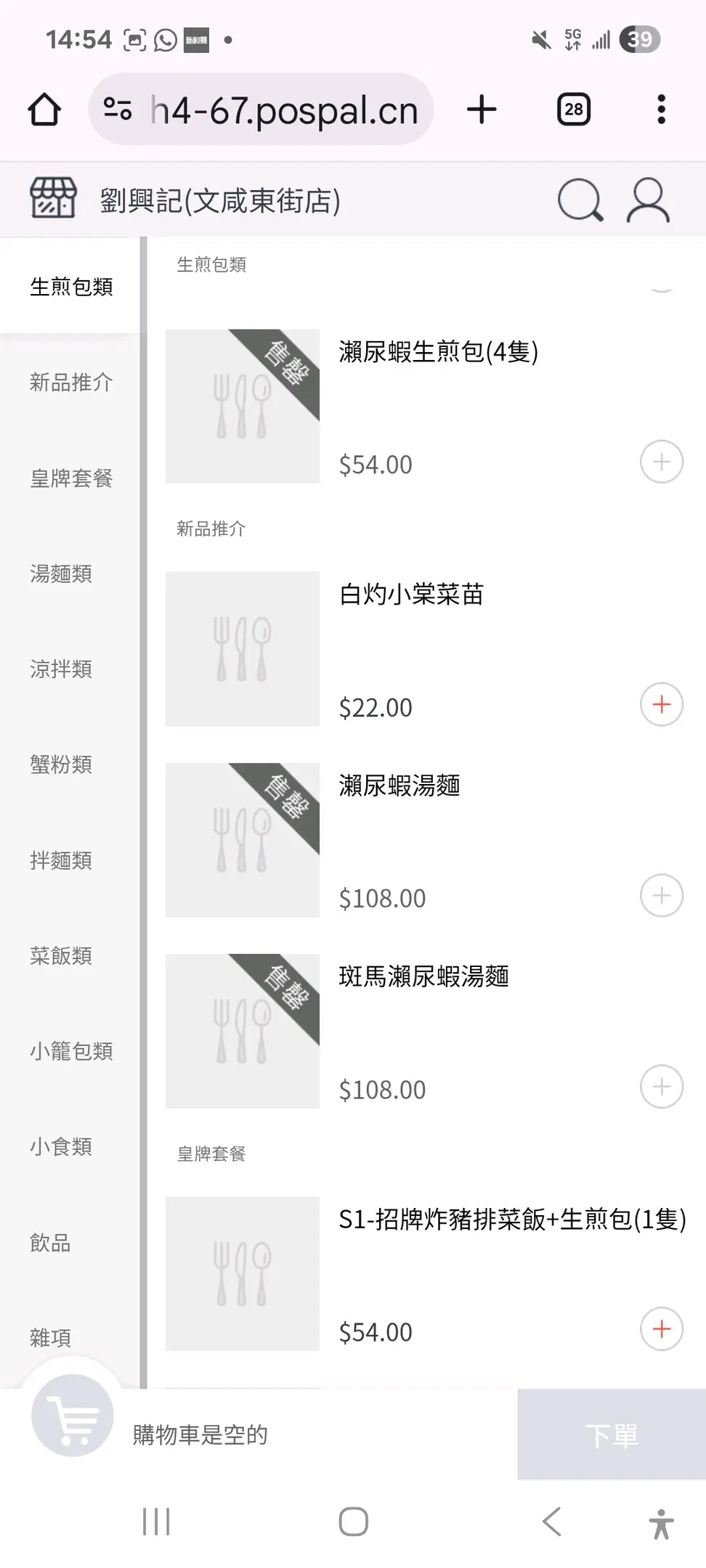The height and width of the screenshot is (1568, 706).
Task: Open the search magnifier icon
Action: 580,200
